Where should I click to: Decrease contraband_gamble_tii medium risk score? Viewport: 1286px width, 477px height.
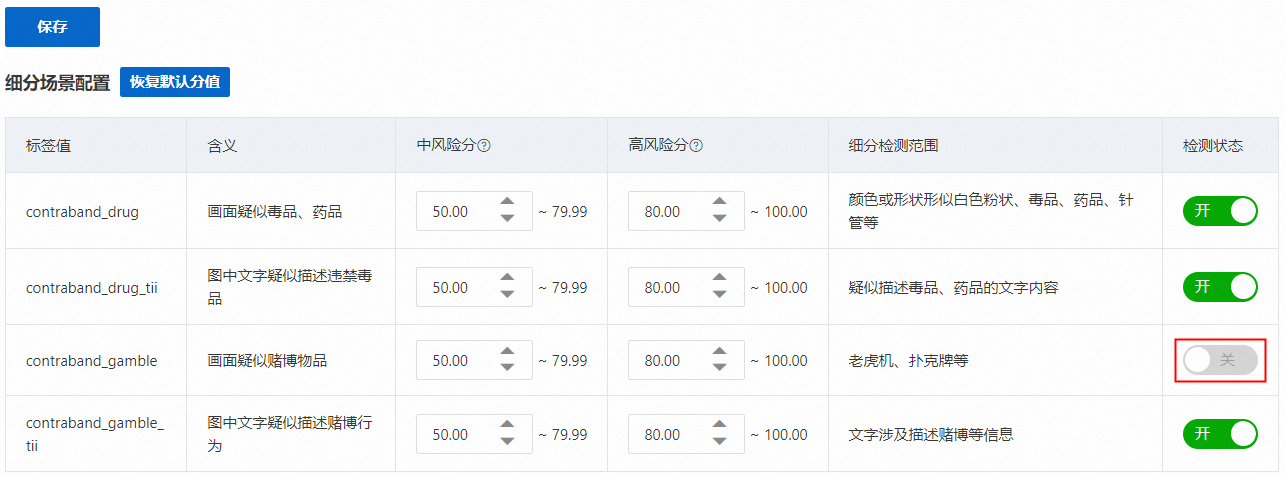[508, 443]
